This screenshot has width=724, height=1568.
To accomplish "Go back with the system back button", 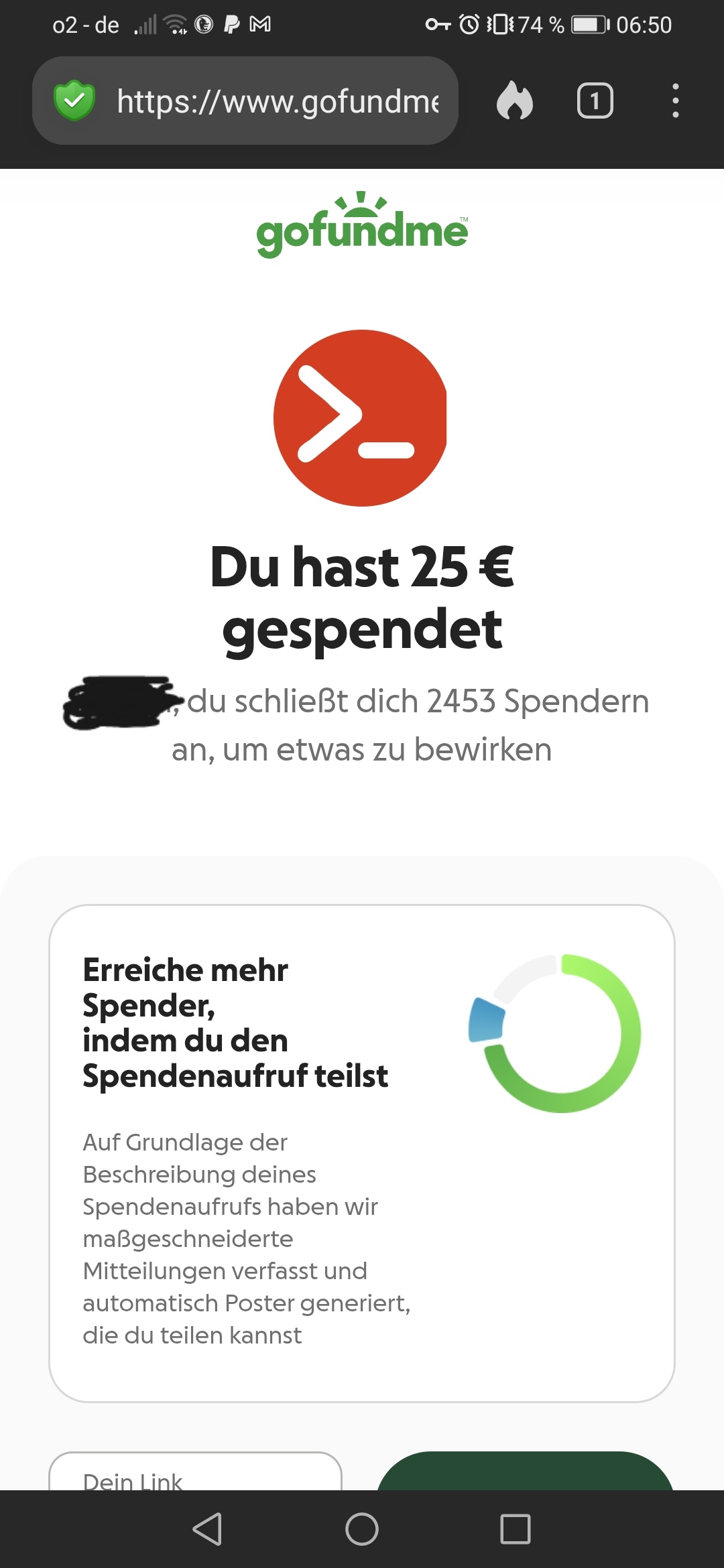I will click(x=207, y=1529).
